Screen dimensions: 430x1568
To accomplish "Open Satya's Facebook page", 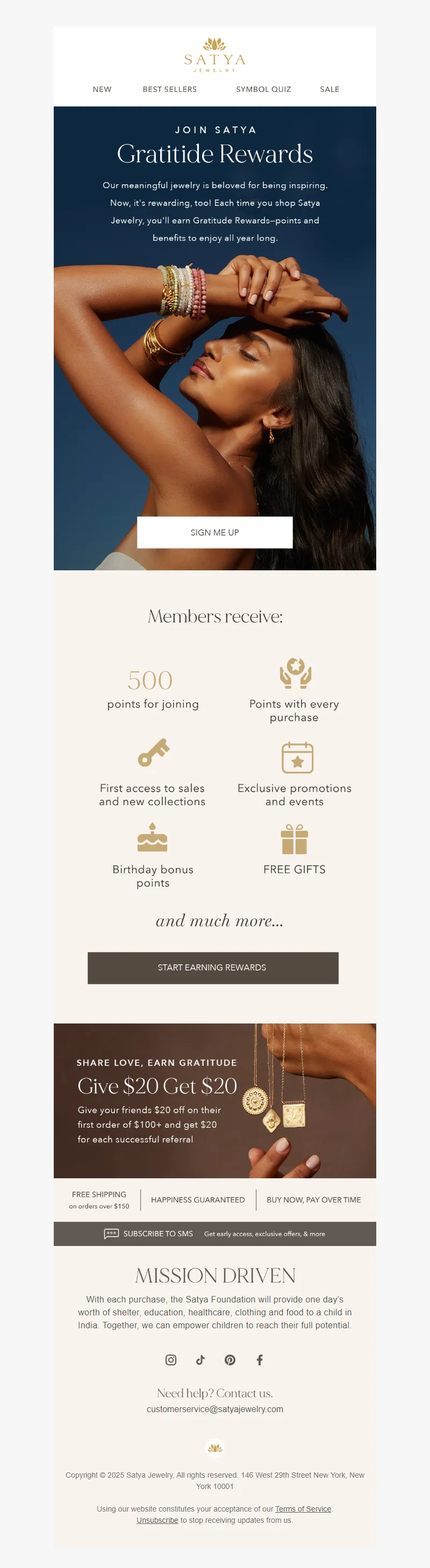I will pos(260,1359).
